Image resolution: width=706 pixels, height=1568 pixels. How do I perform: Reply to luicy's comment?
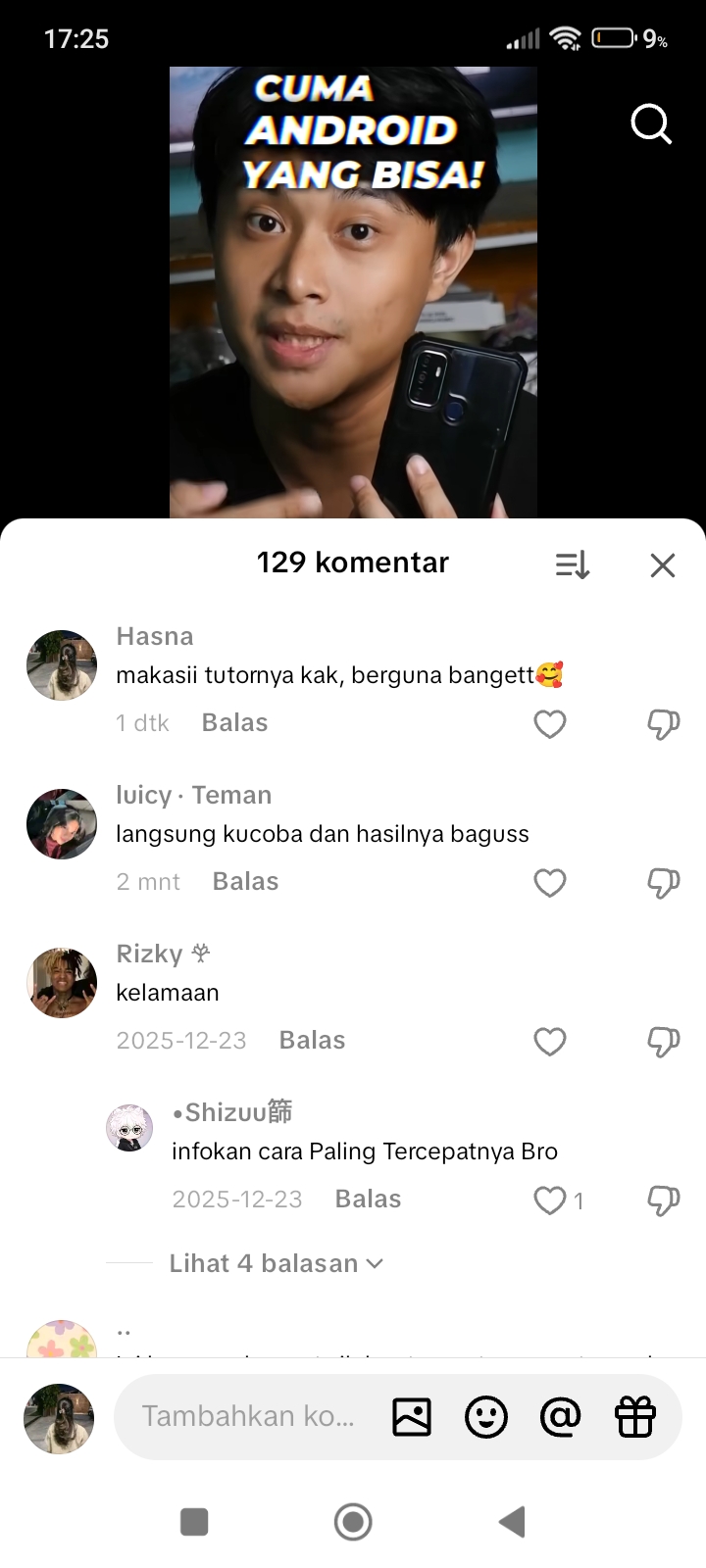click(245, 882)
